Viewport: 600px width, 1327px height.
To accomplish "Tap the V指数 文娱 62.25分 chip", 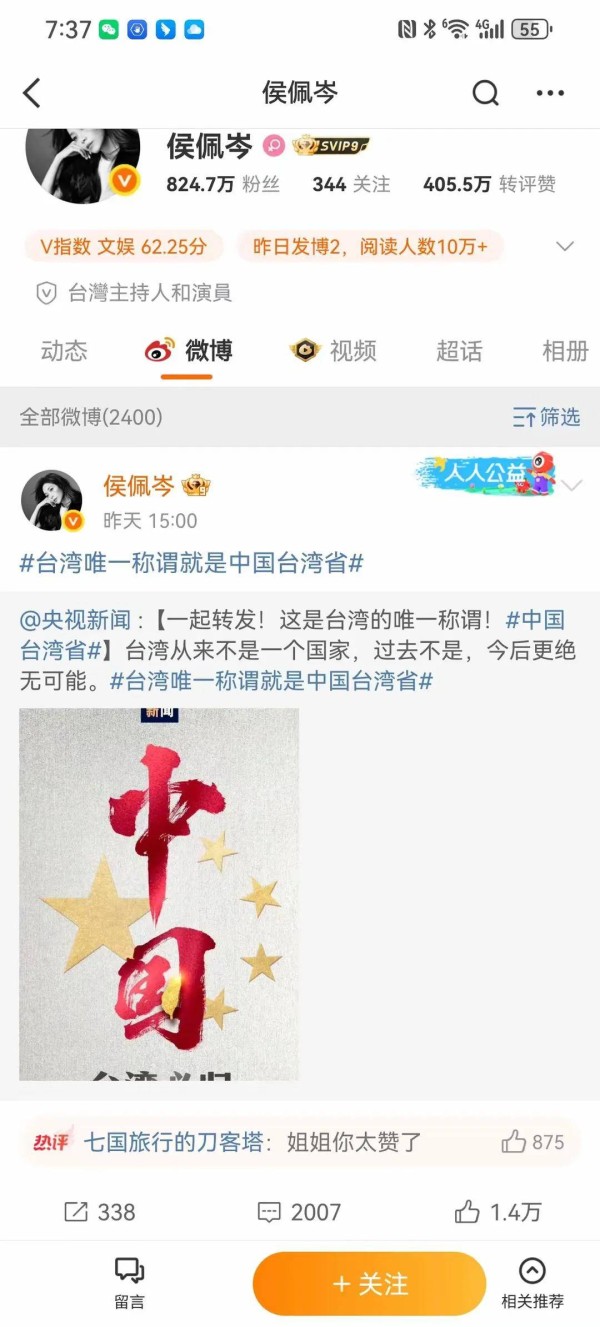I will pos(124,246).
